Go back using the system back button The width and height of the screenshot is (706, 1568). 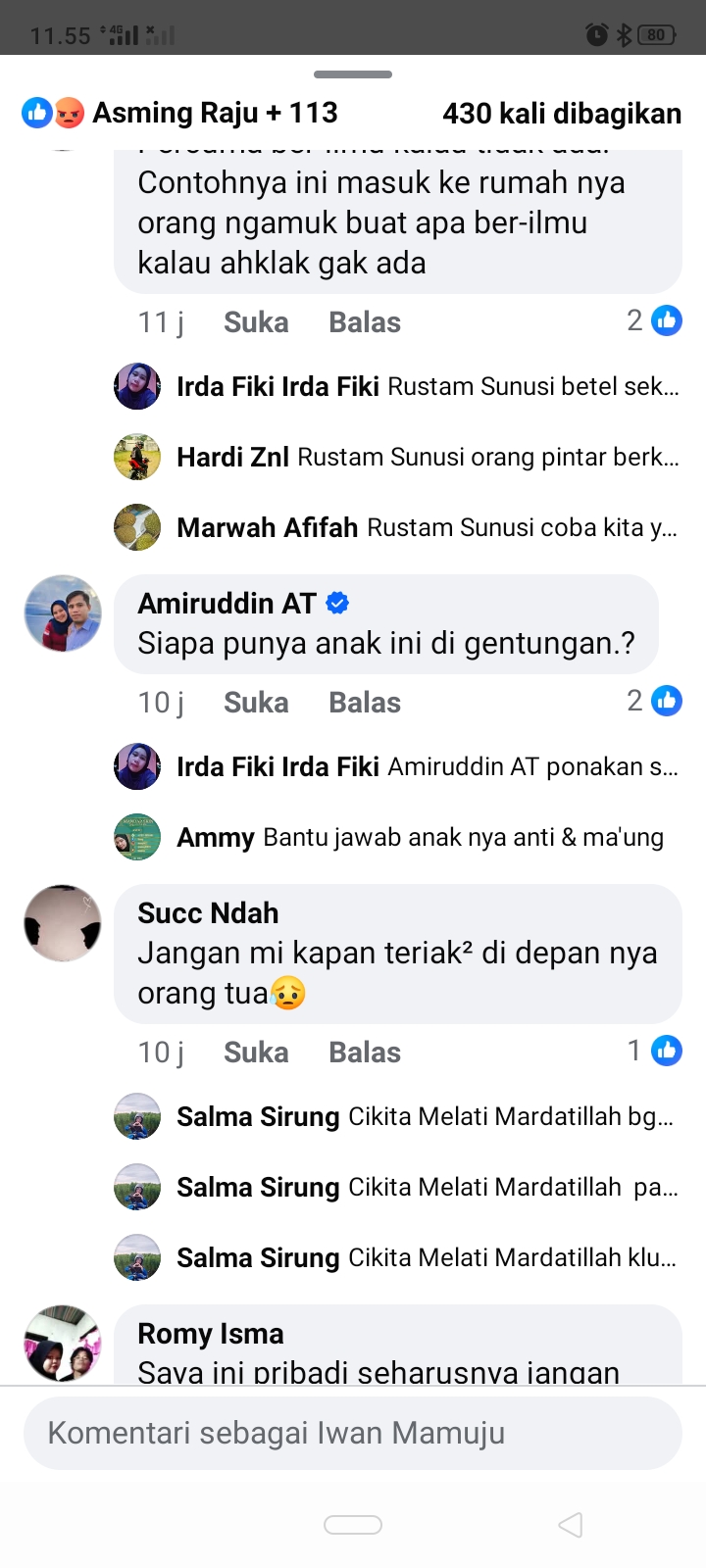coord(570,1525)
